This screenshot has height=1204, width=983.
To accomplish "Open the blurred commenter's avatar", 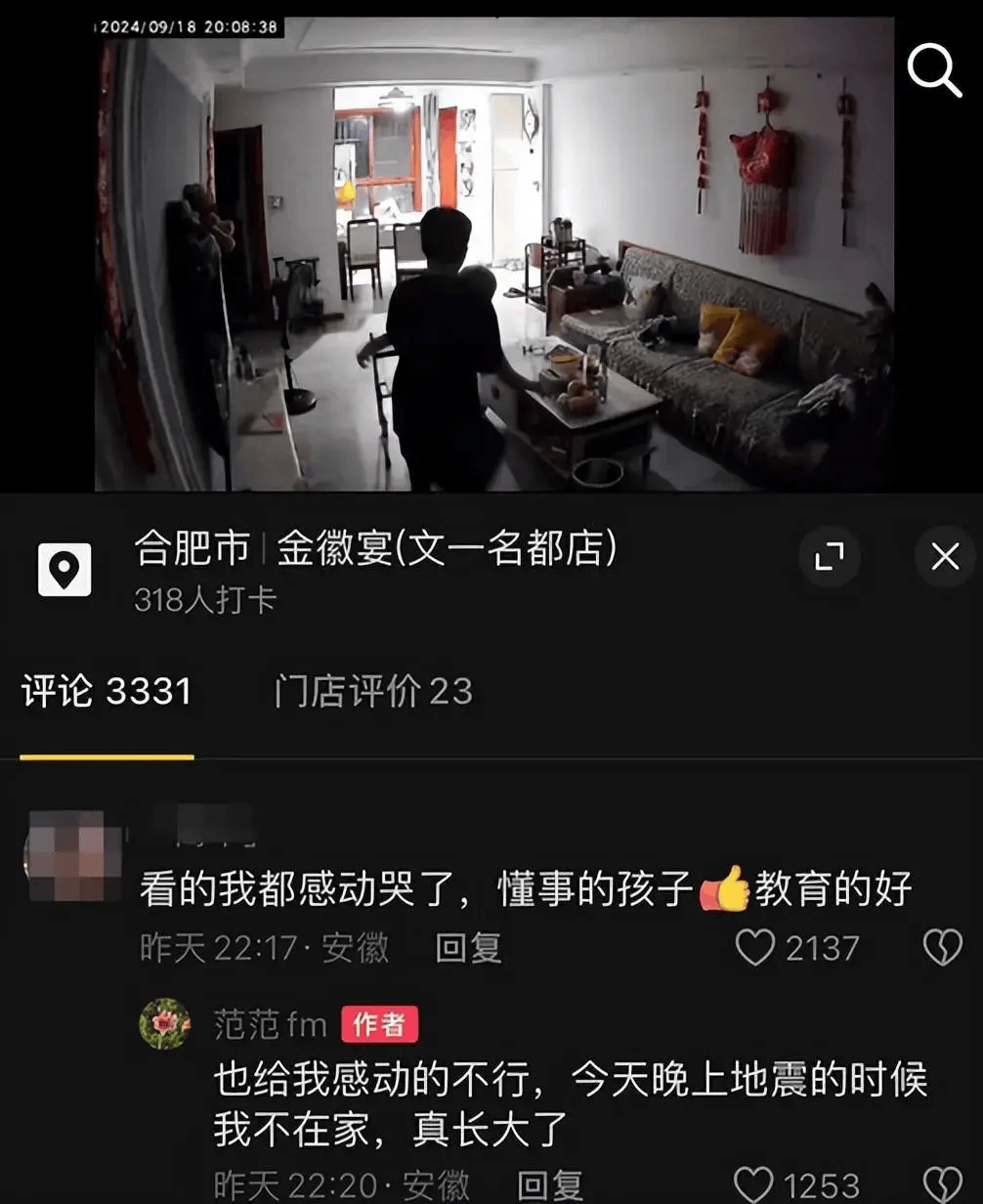I will (64, 854).
